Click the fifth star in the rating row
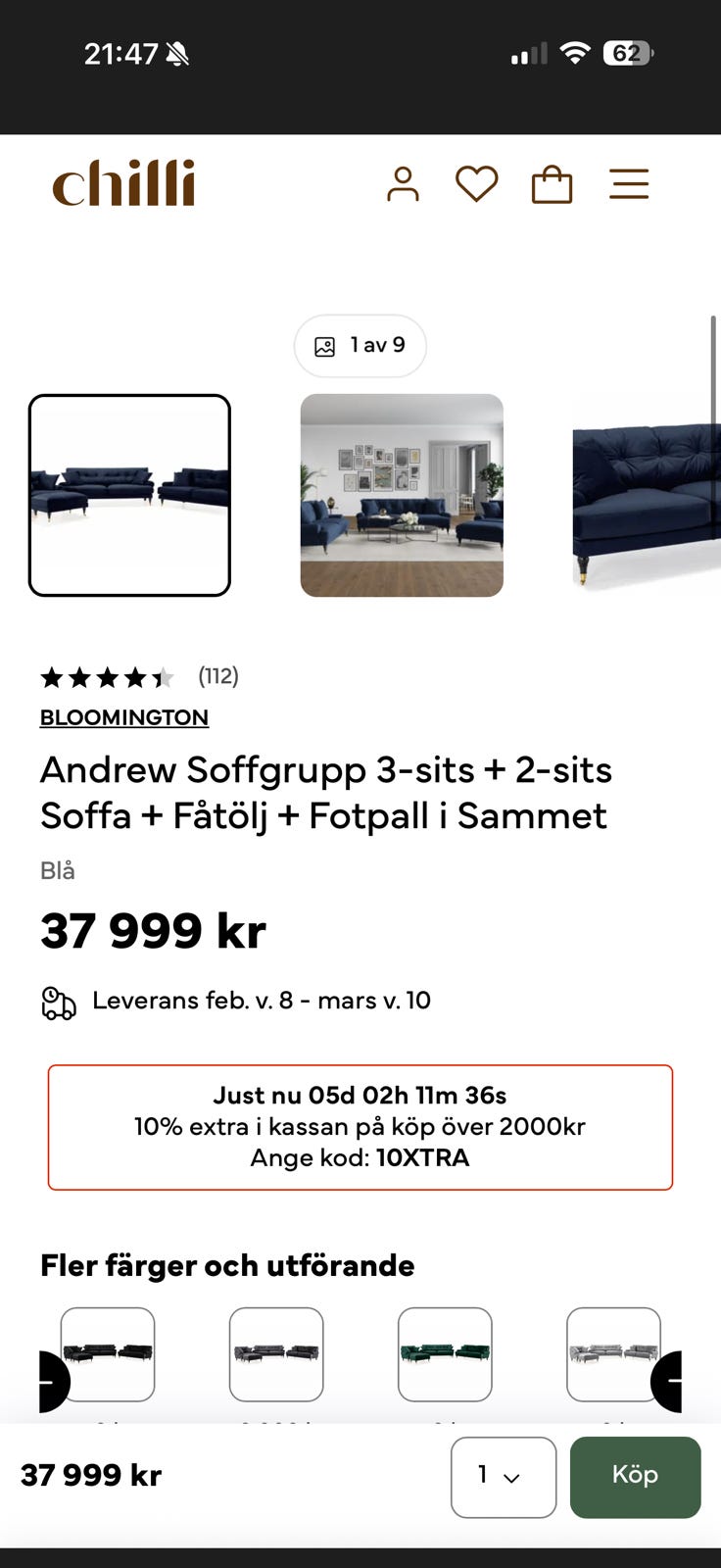Viewport: 721px width, 1568px height. pos(162,676)
